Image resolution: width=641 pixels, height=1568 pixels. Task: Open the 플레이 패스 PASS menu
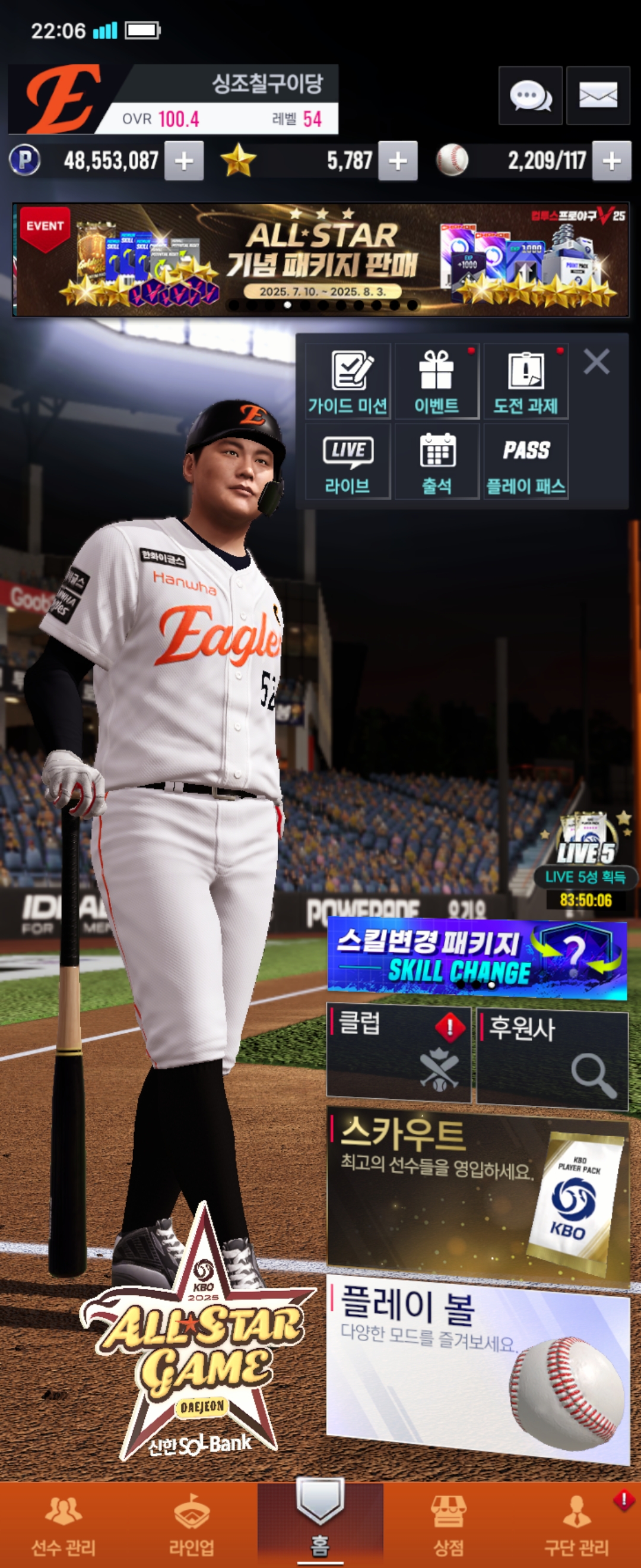(x=525, y=463)
